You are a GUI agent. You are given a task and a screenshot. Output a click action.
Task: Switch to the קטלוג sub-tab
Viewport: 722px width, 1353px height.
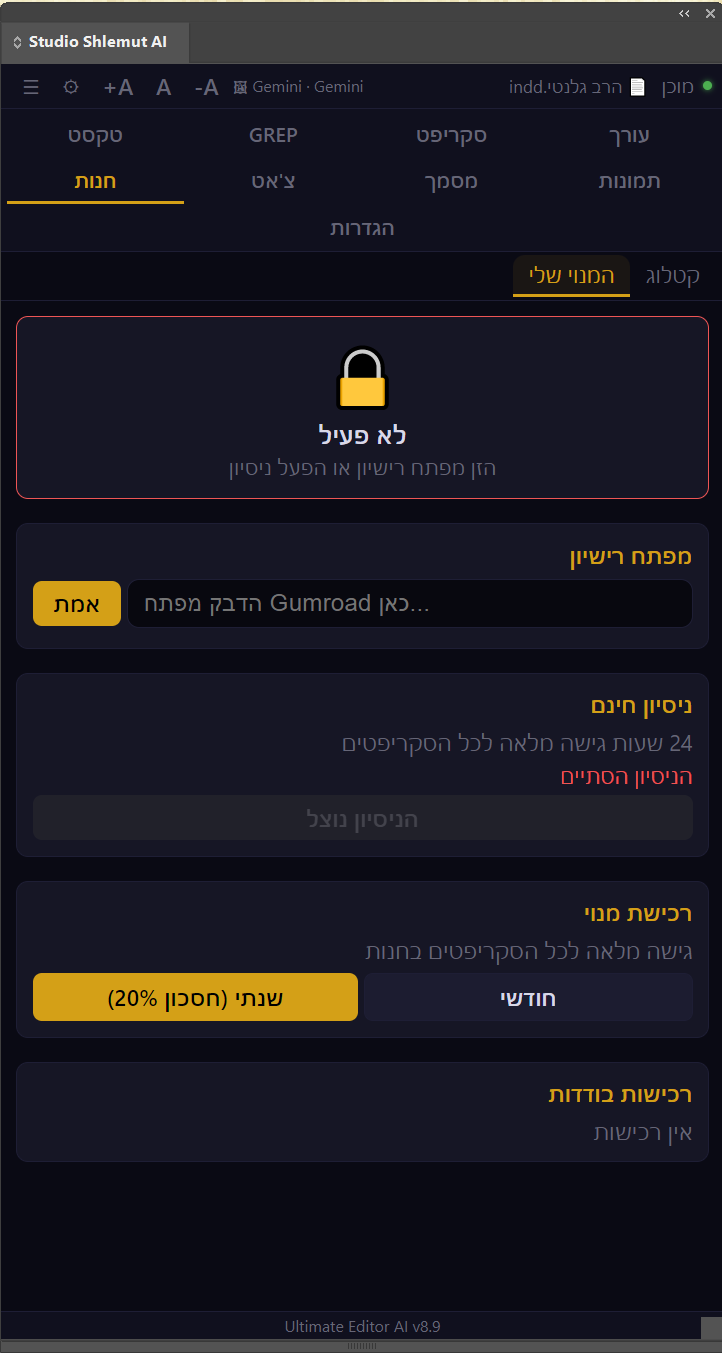click(672, 276)
